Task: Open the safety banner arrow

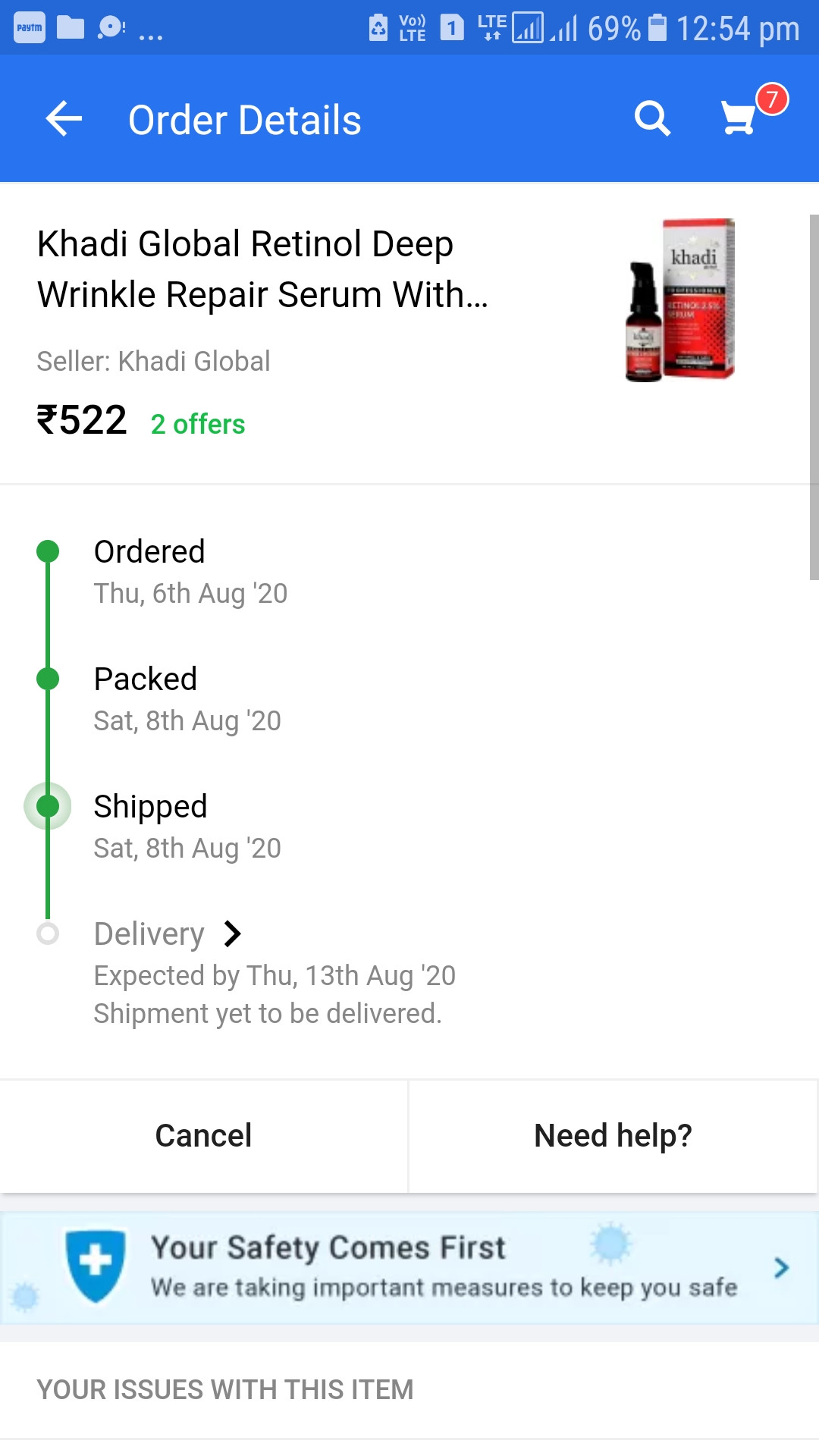Action: click(782, 1266)
